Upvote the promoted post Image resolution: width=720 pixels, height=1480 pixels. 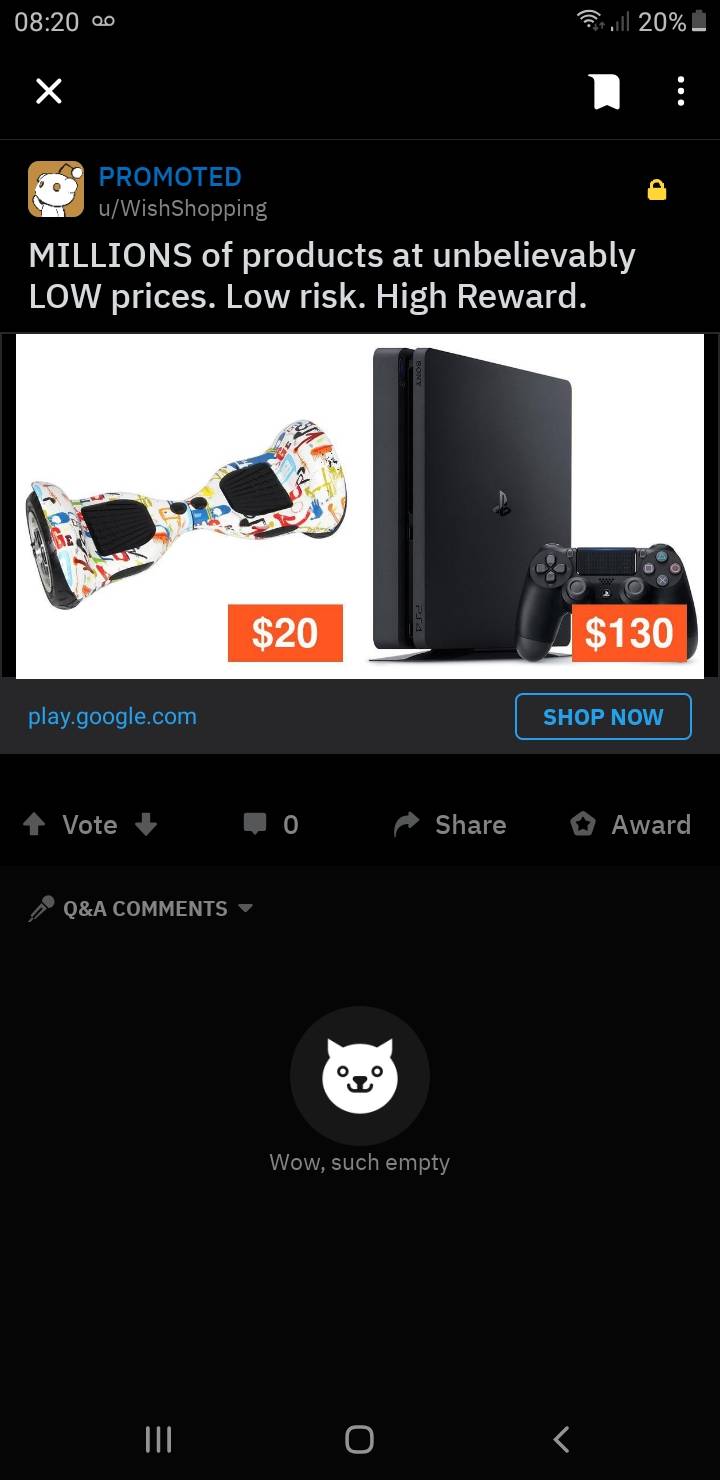pyautogui.click(x=34, y=824)
